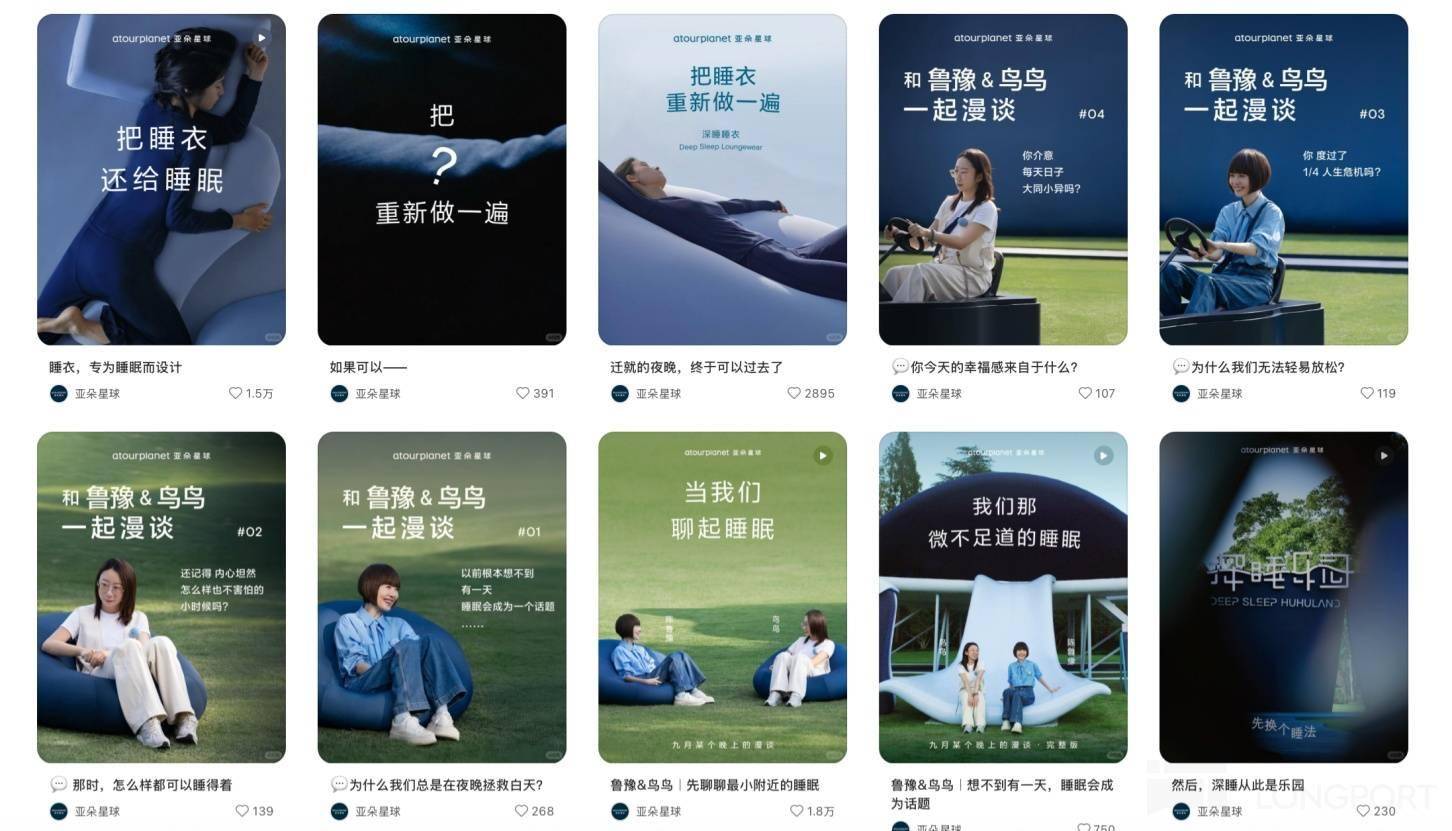1452x831 pixels.
Task: Open the post 迁就的夜晚，终于可以过去了
Action: click(722, 180)
